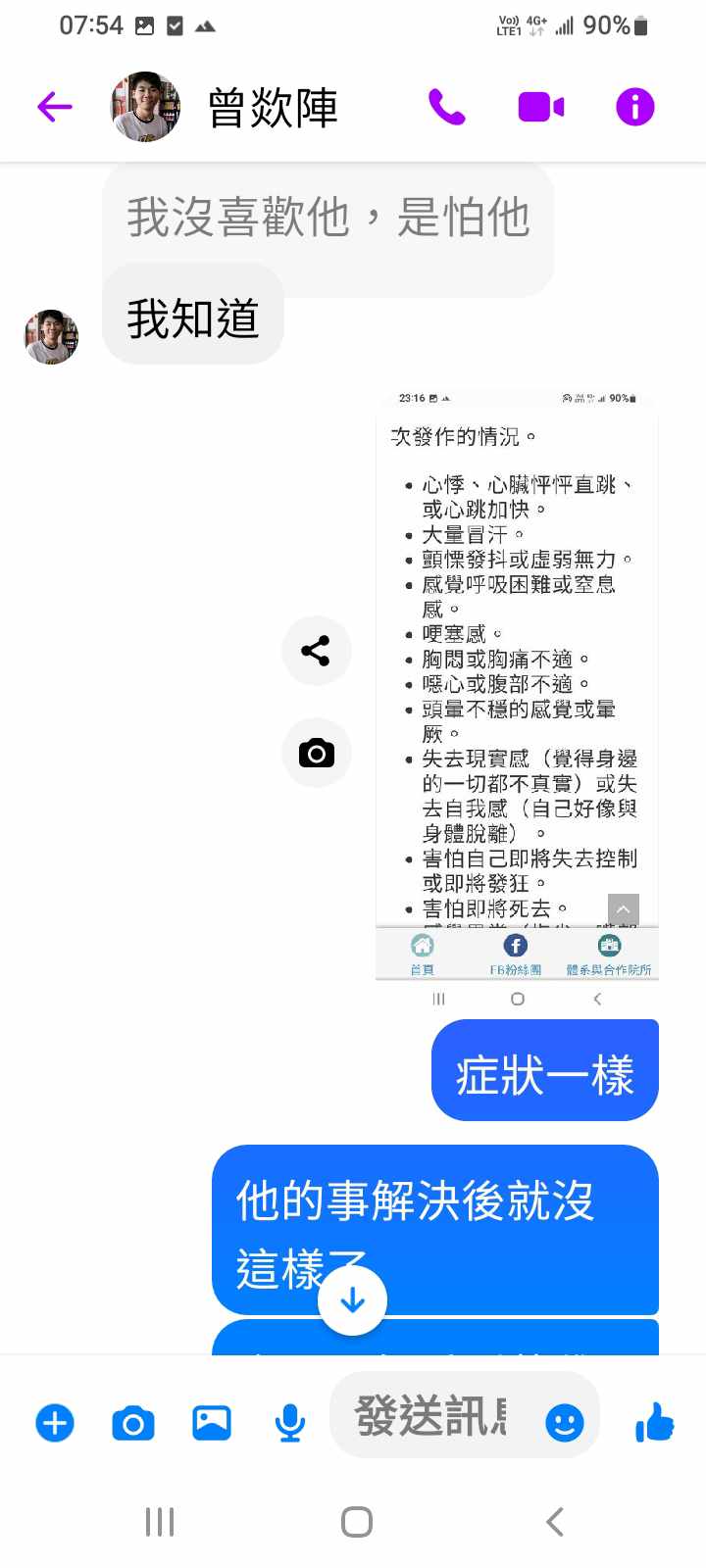Record a voice message
This screenshot has width=706, height=1568.
click(289, 1422)
